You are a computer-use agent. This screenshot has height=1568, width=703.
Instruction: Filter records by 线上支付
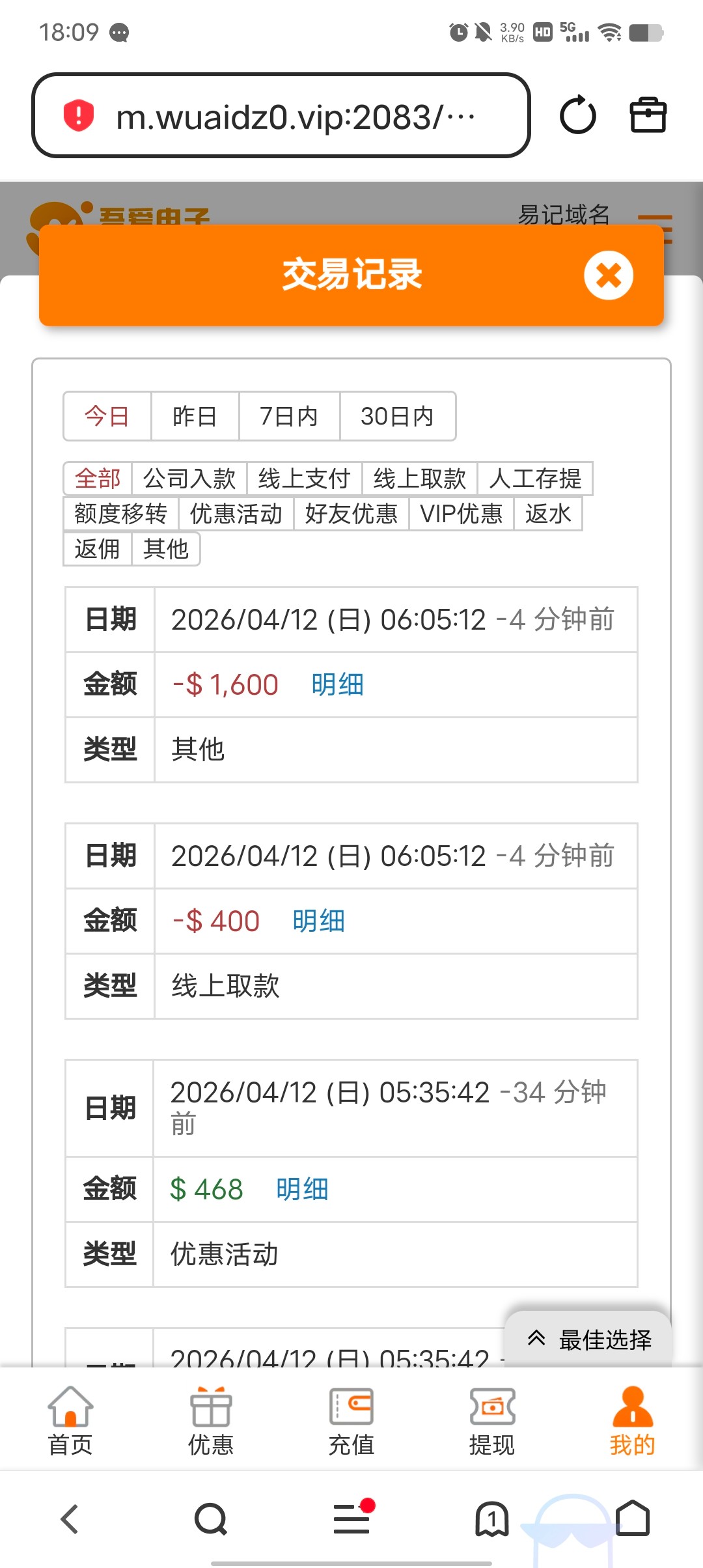[x=304, y=479]
